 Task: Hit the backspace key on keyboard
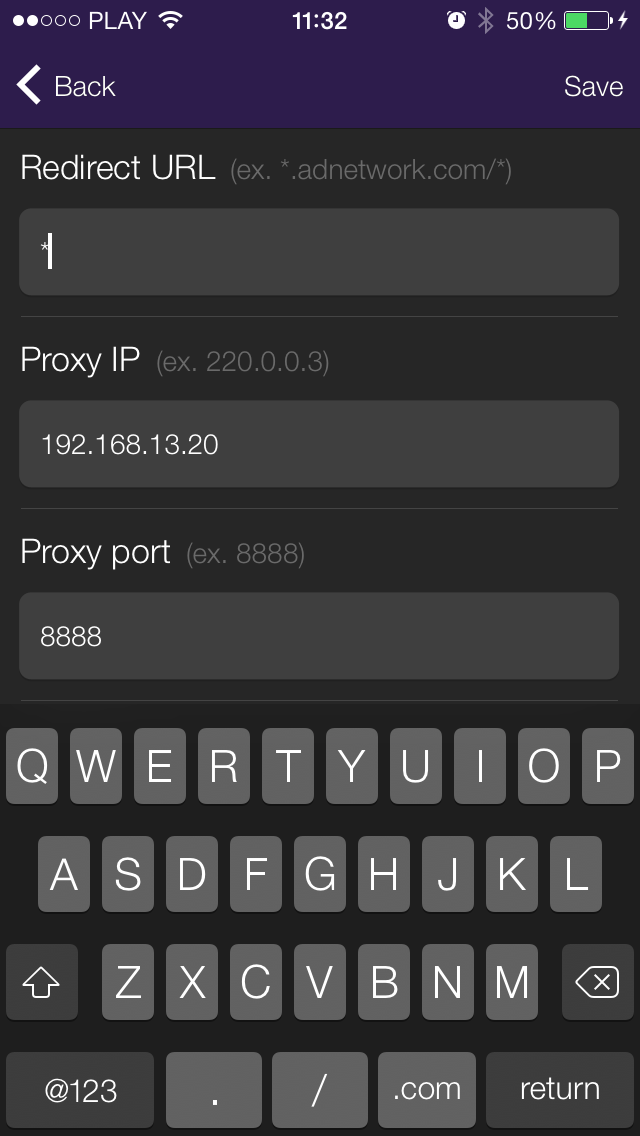click(597, 982)
